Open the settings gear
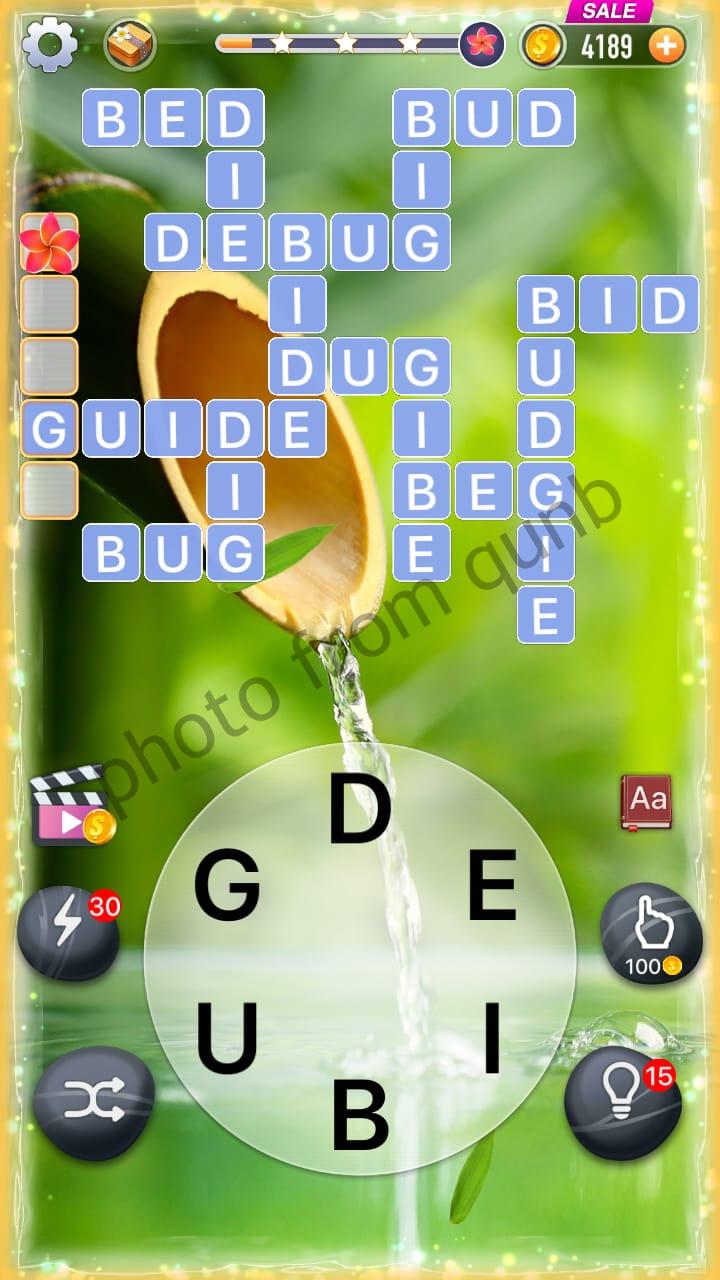 click(x=49, y=45)
